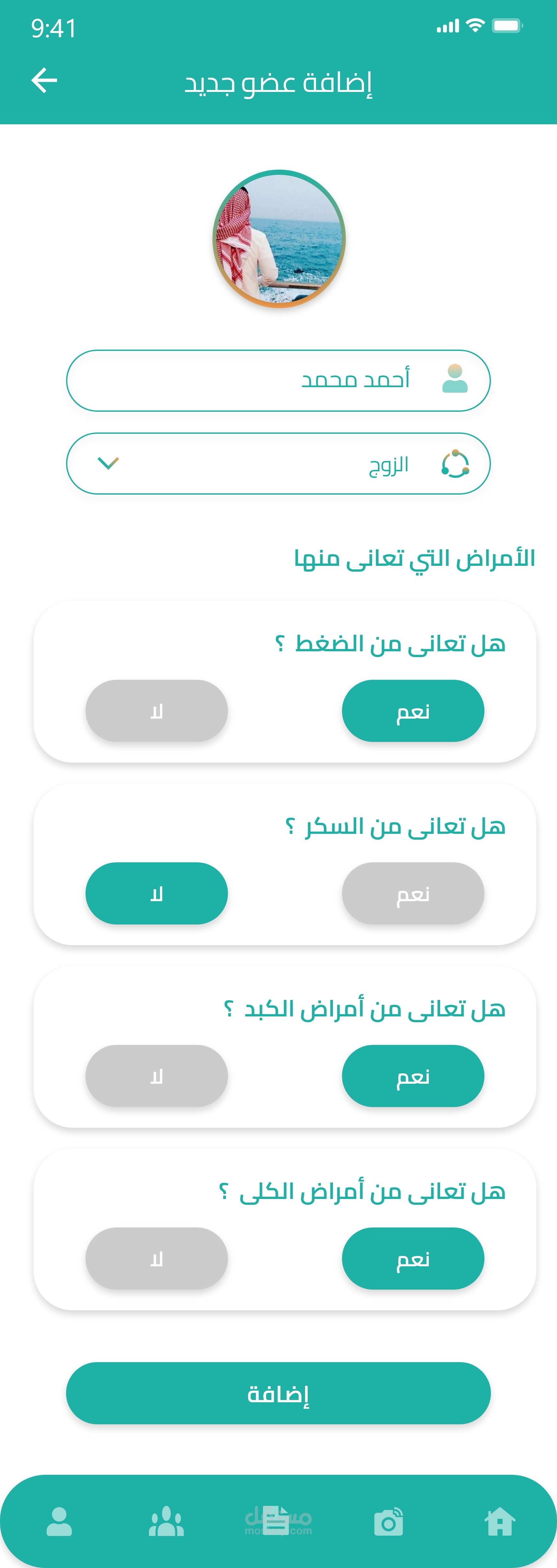
Task: Select نعم for the الضغط question
Action: (x=413, y=711)
